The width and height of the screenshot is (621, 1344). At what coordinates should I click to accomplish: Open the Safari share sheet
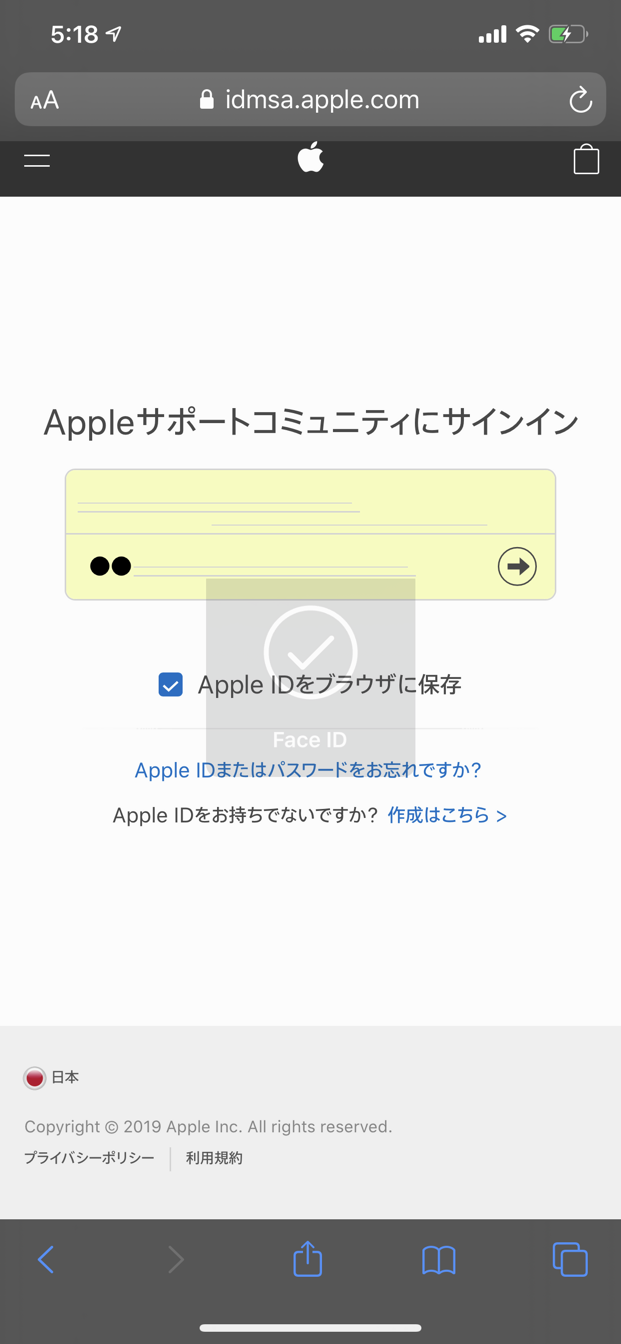click(308, 1259)
